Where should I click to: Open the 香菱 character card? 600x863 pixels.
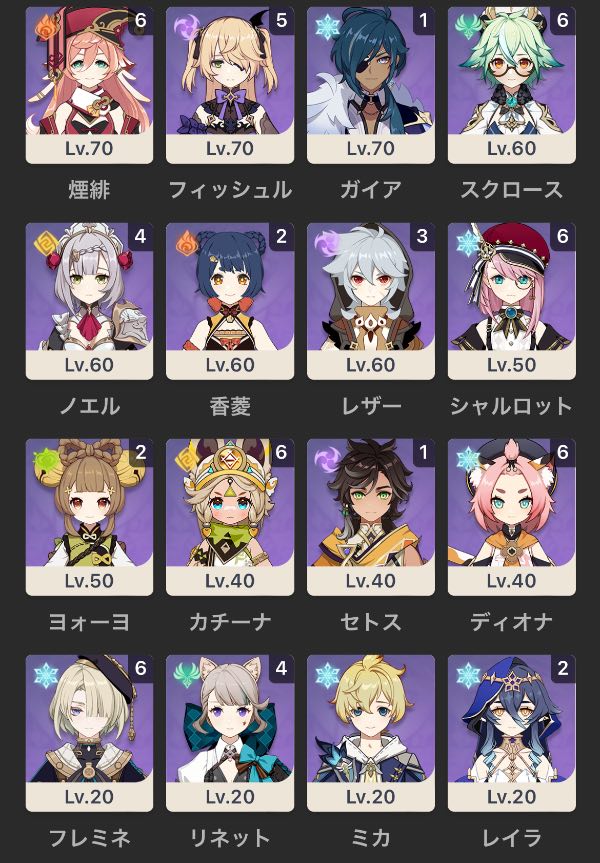point(230,301)
